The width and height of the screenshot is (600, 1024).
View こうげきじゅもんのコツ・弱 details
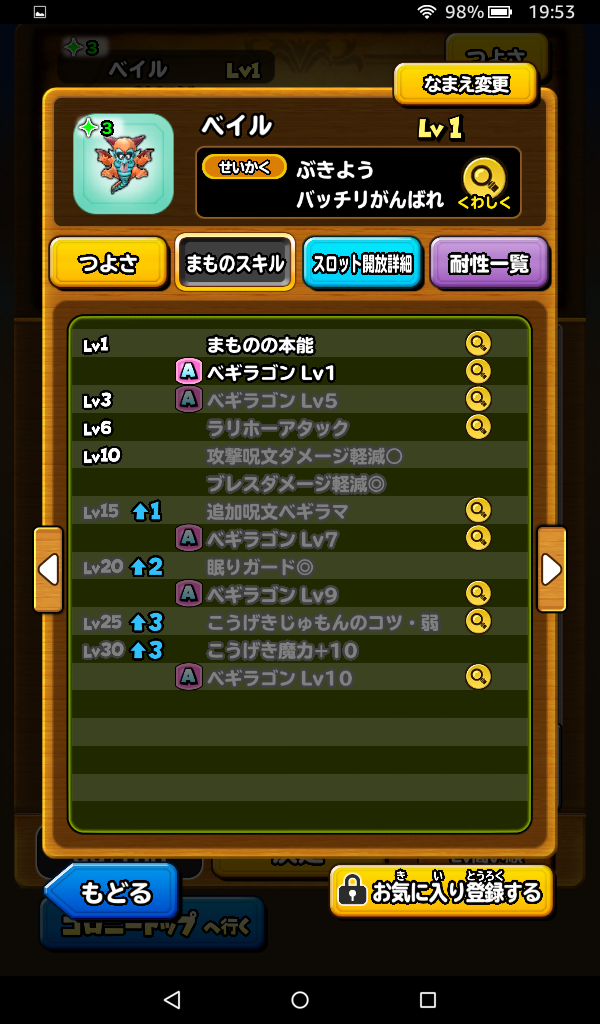pyautogui.click(x=479, y=622)
